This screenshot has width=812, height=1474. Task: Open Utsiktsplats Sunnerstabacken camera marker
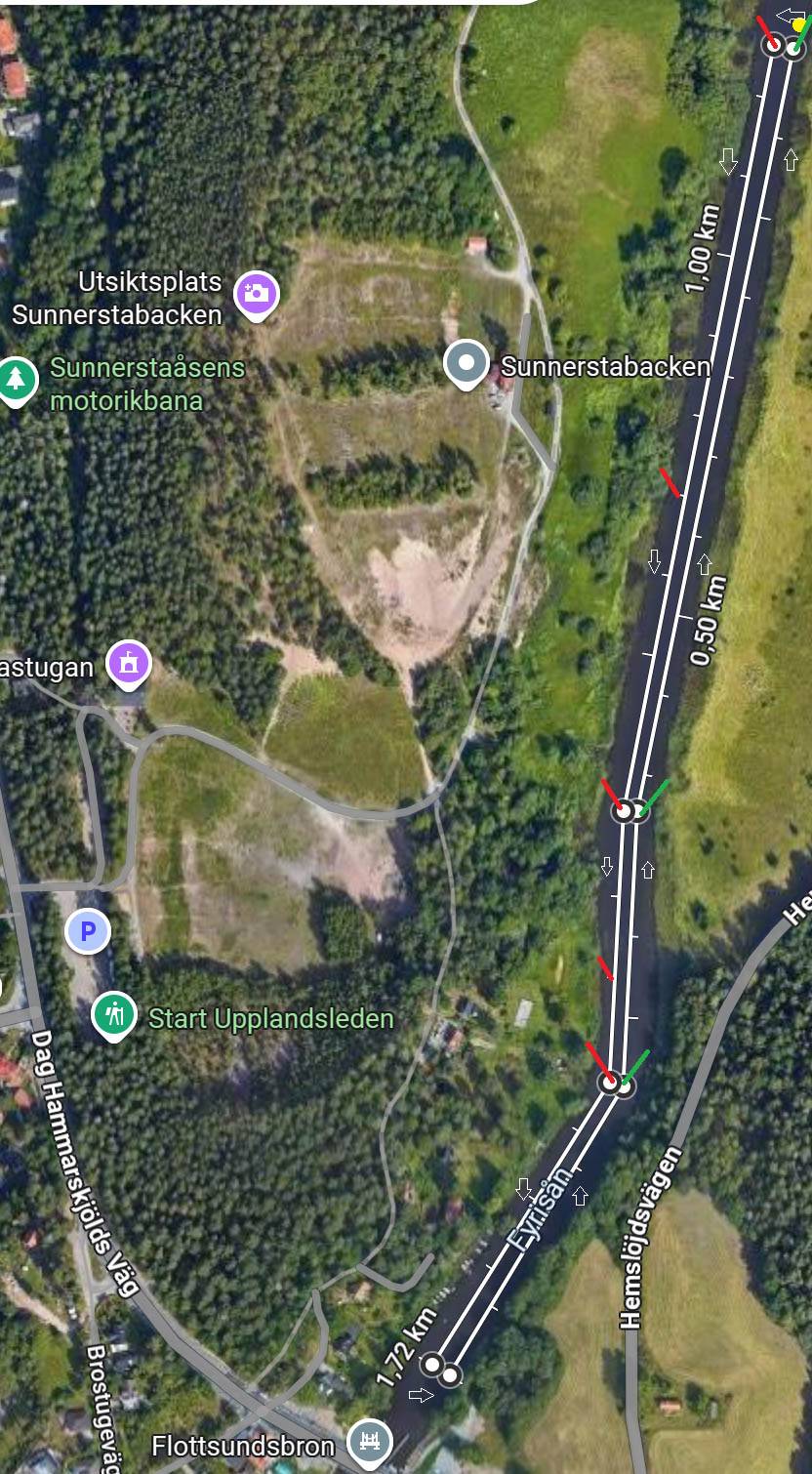click(x=256, y=293)
